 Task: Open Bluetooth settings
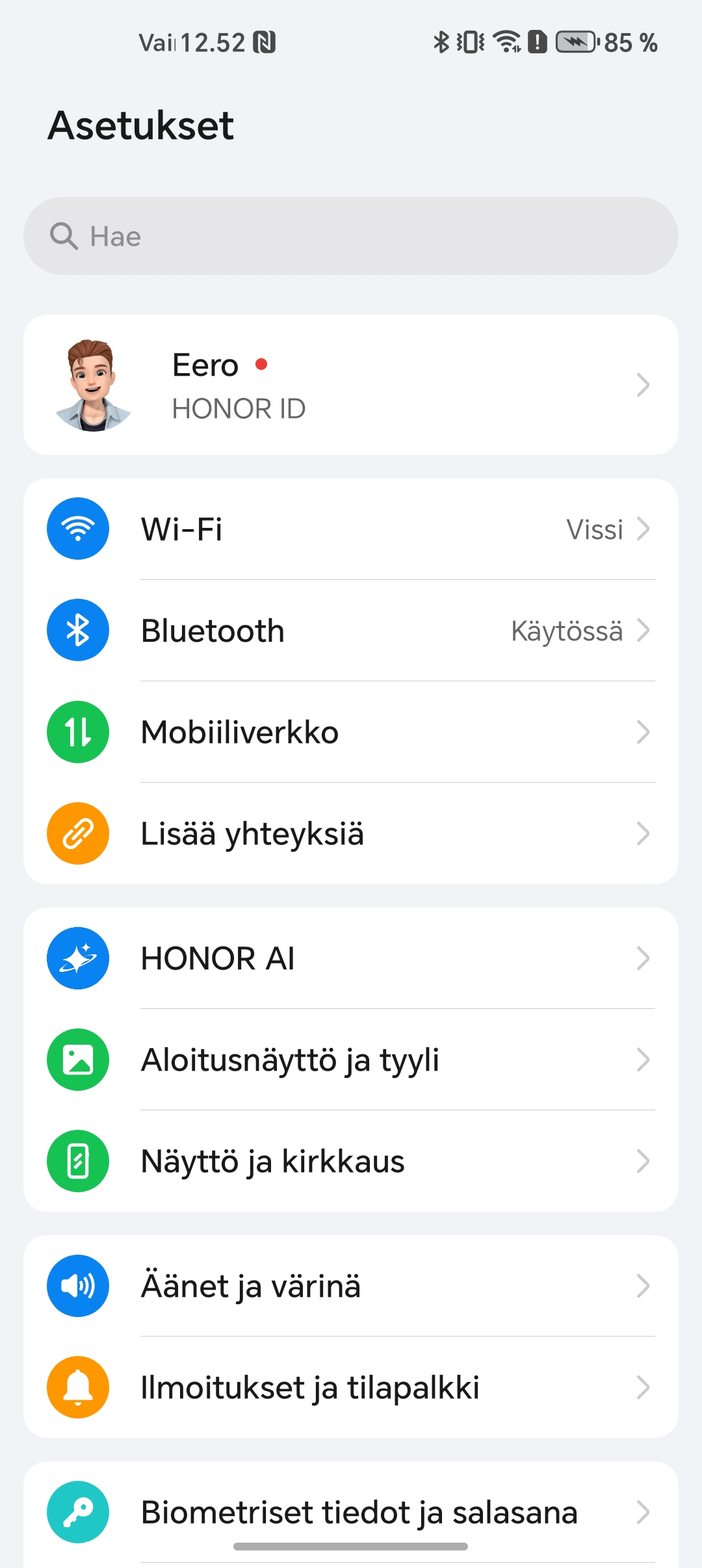351,631
